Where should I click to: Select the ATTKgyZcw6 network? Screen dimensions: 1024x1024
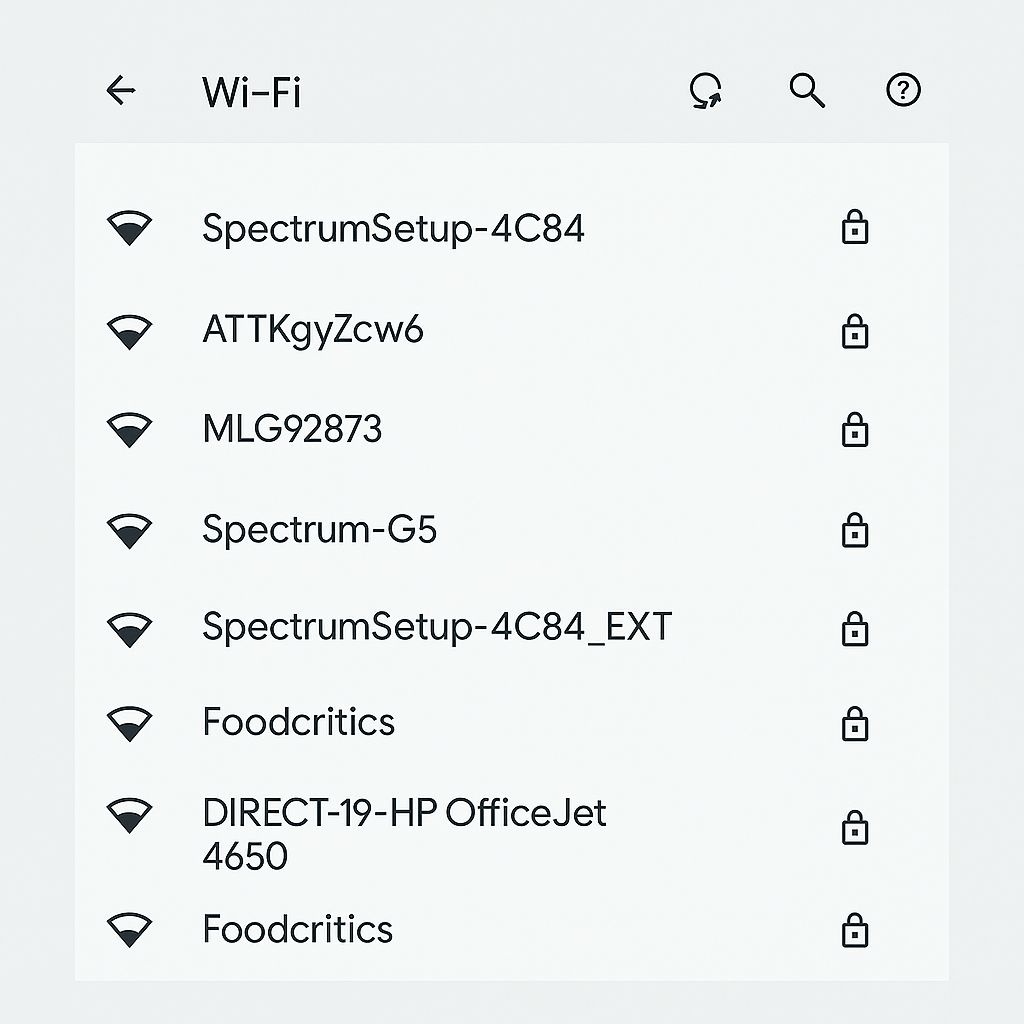[x=313, y=330]
